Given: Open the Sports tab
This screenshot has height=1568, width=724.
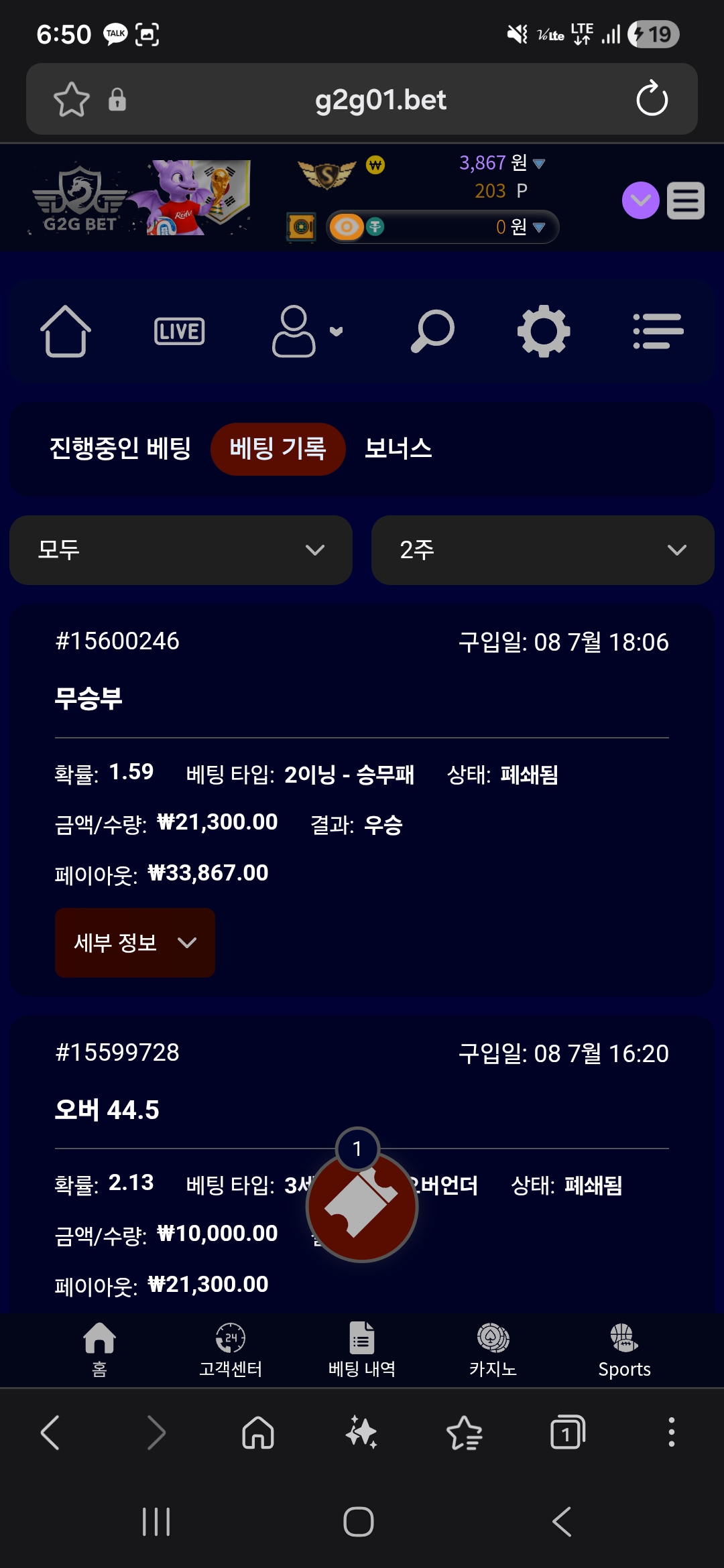Looking at the screenshot, I should 624,1350.
